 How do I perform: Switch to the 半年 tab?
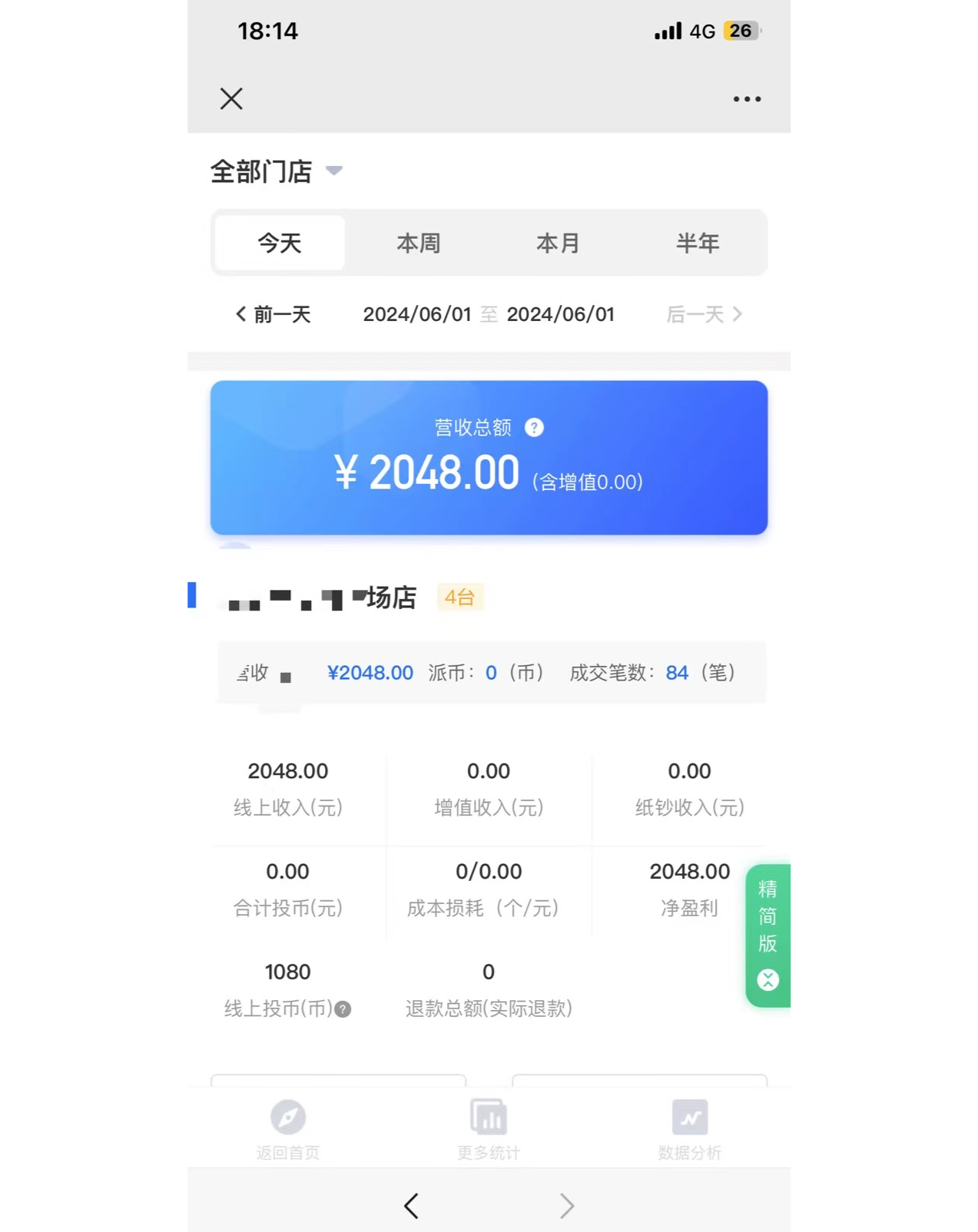[698, 243]
